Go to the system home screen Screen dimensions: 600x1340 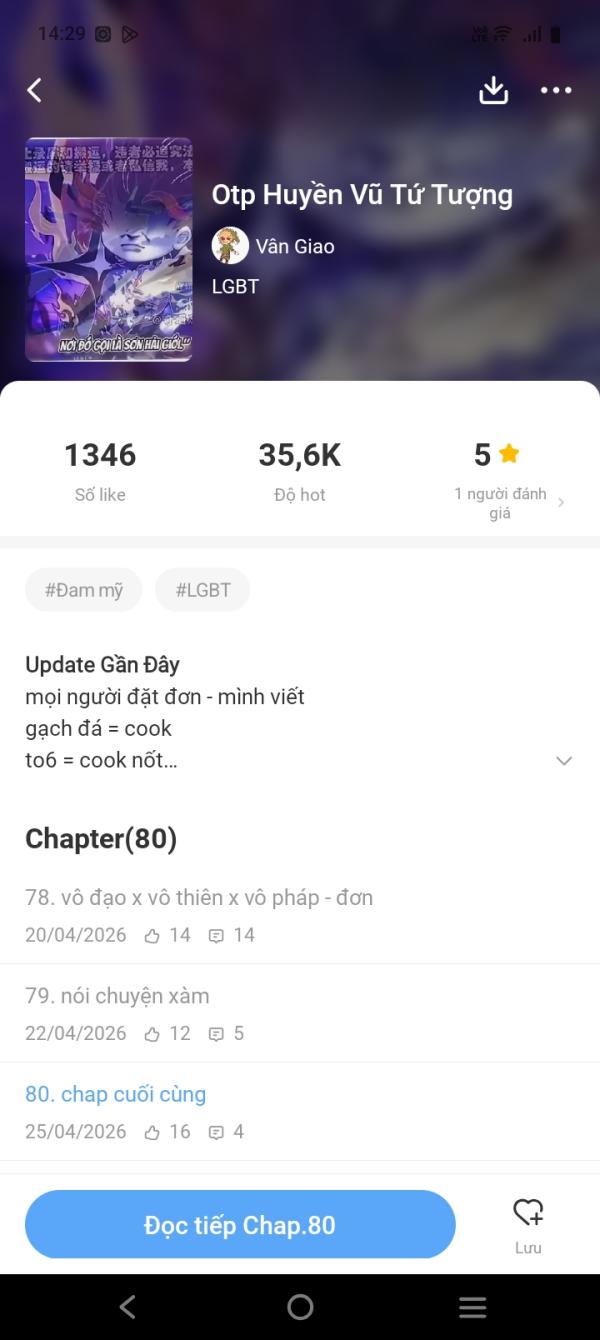(x=300, y=1307)
